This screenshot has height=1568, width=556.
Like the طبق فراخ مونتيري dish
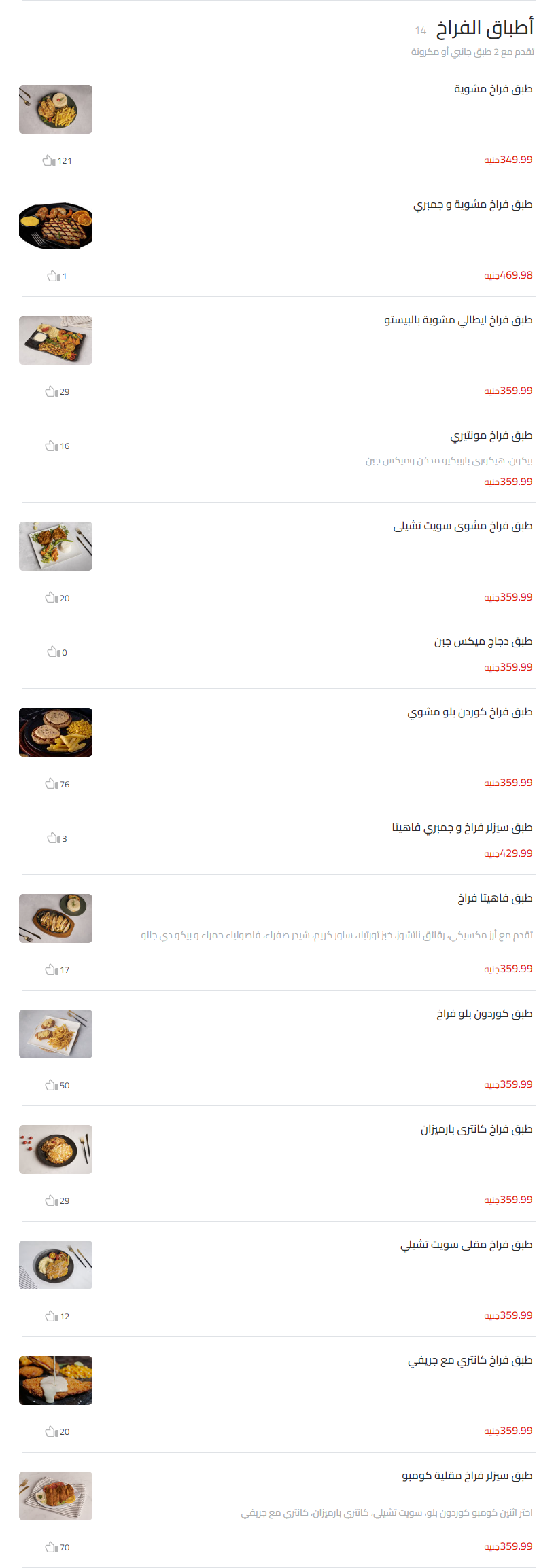[x=50, y=446]
